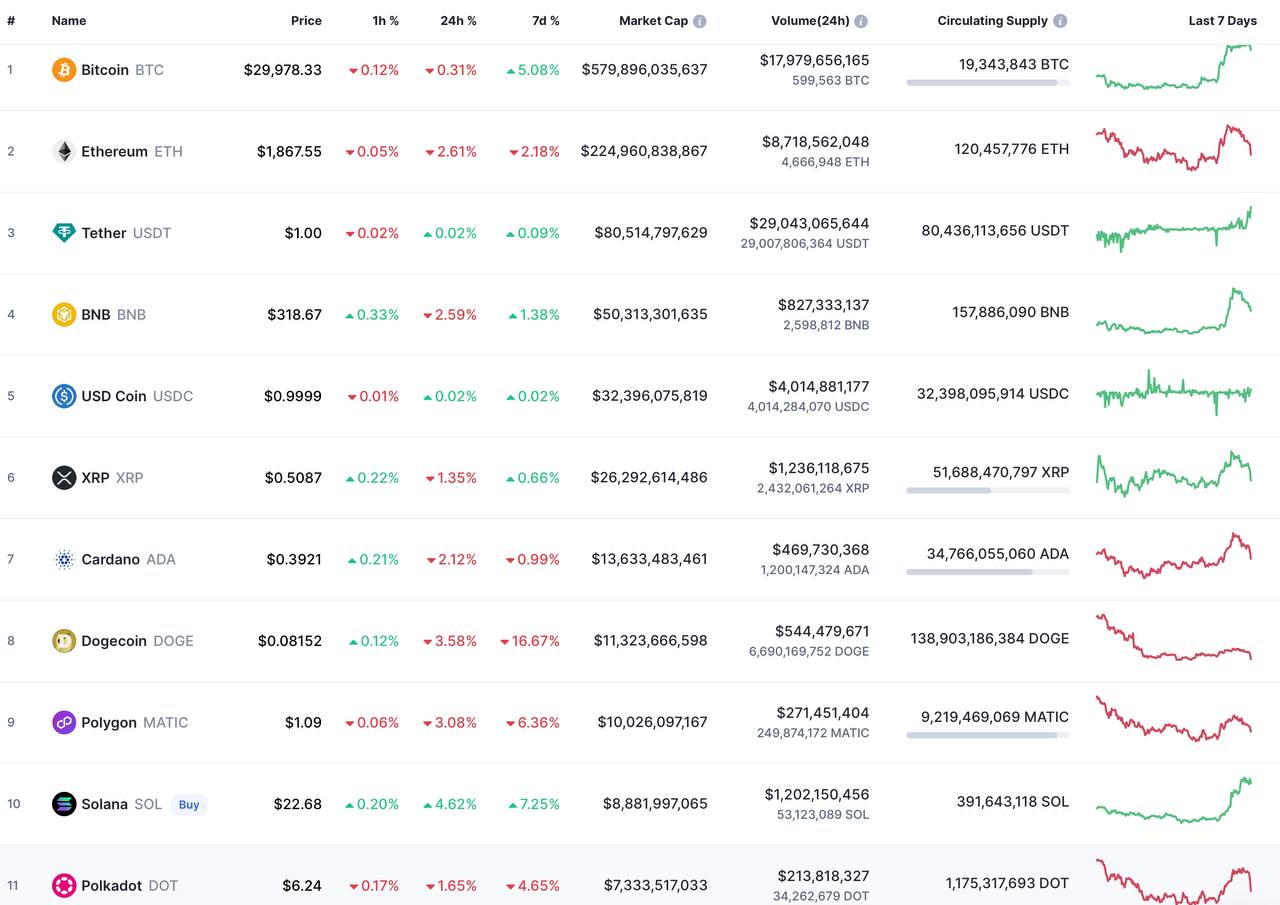
Task: Open the Circulating Supply info icon
Action: pos(1060,21)
